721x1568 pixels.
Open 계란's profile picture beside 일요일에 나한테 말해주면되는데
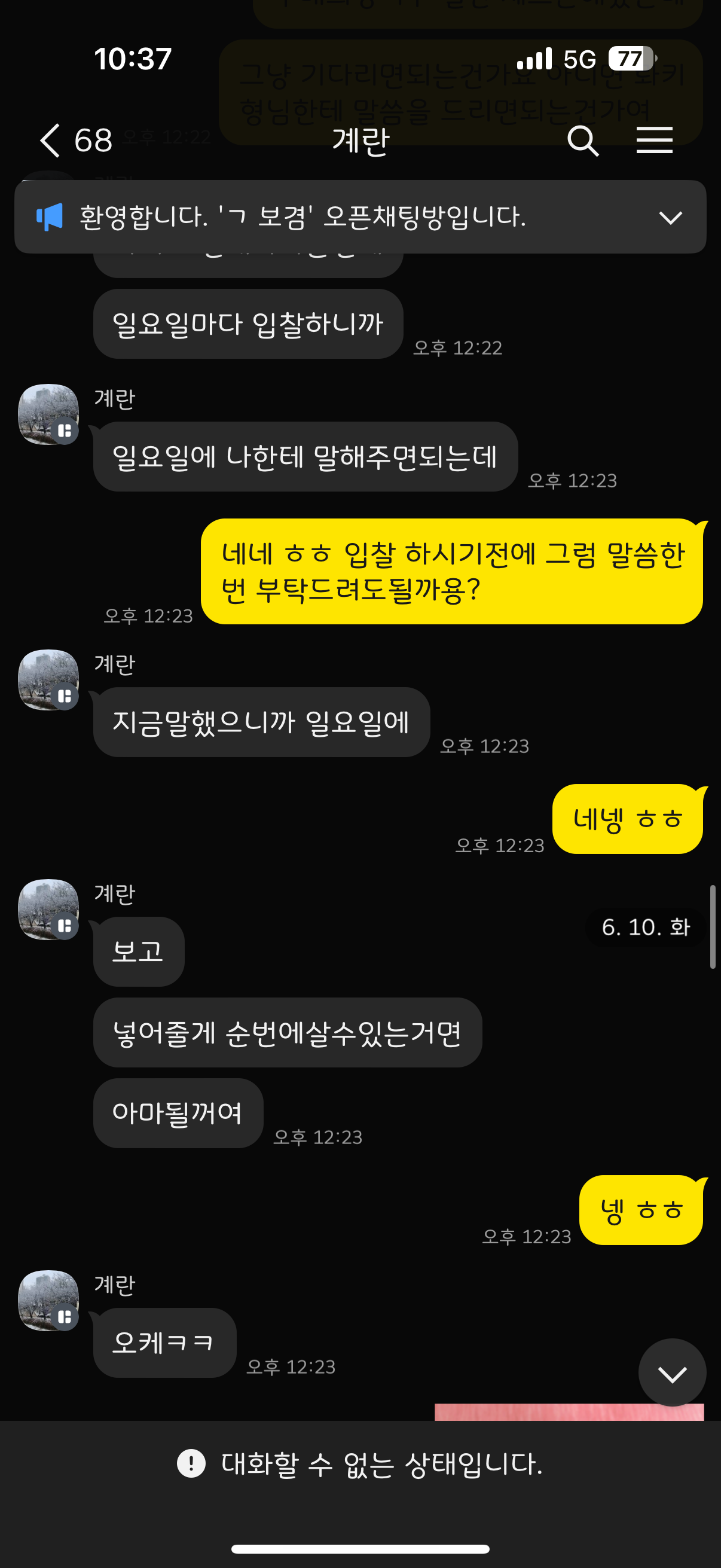[x=48, y=414]
